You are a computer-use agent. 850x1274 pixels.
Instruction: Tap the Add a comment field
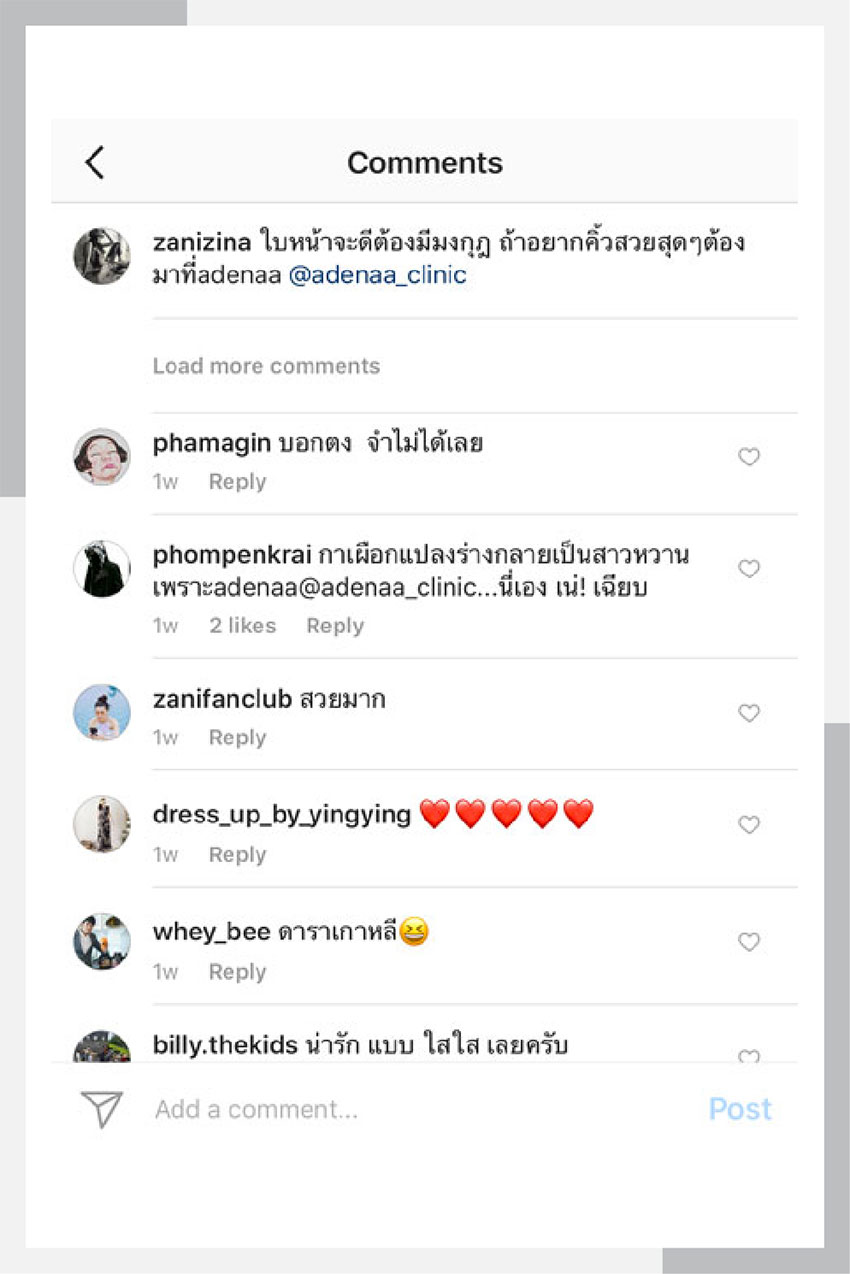(x=400, y=1109)
